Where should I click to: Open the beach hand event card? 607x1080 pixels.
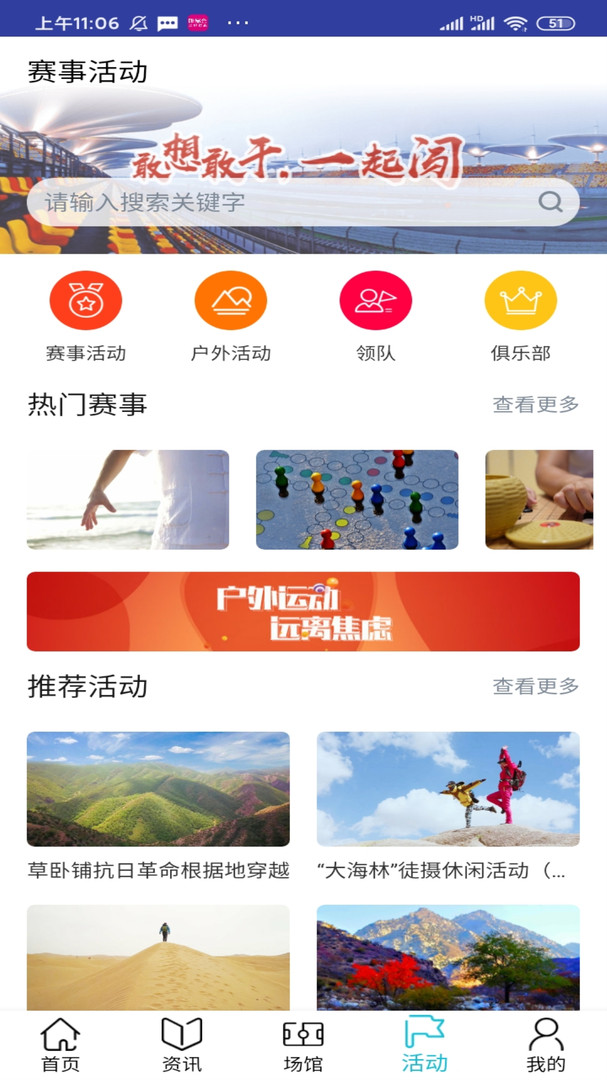coord(128,499)
